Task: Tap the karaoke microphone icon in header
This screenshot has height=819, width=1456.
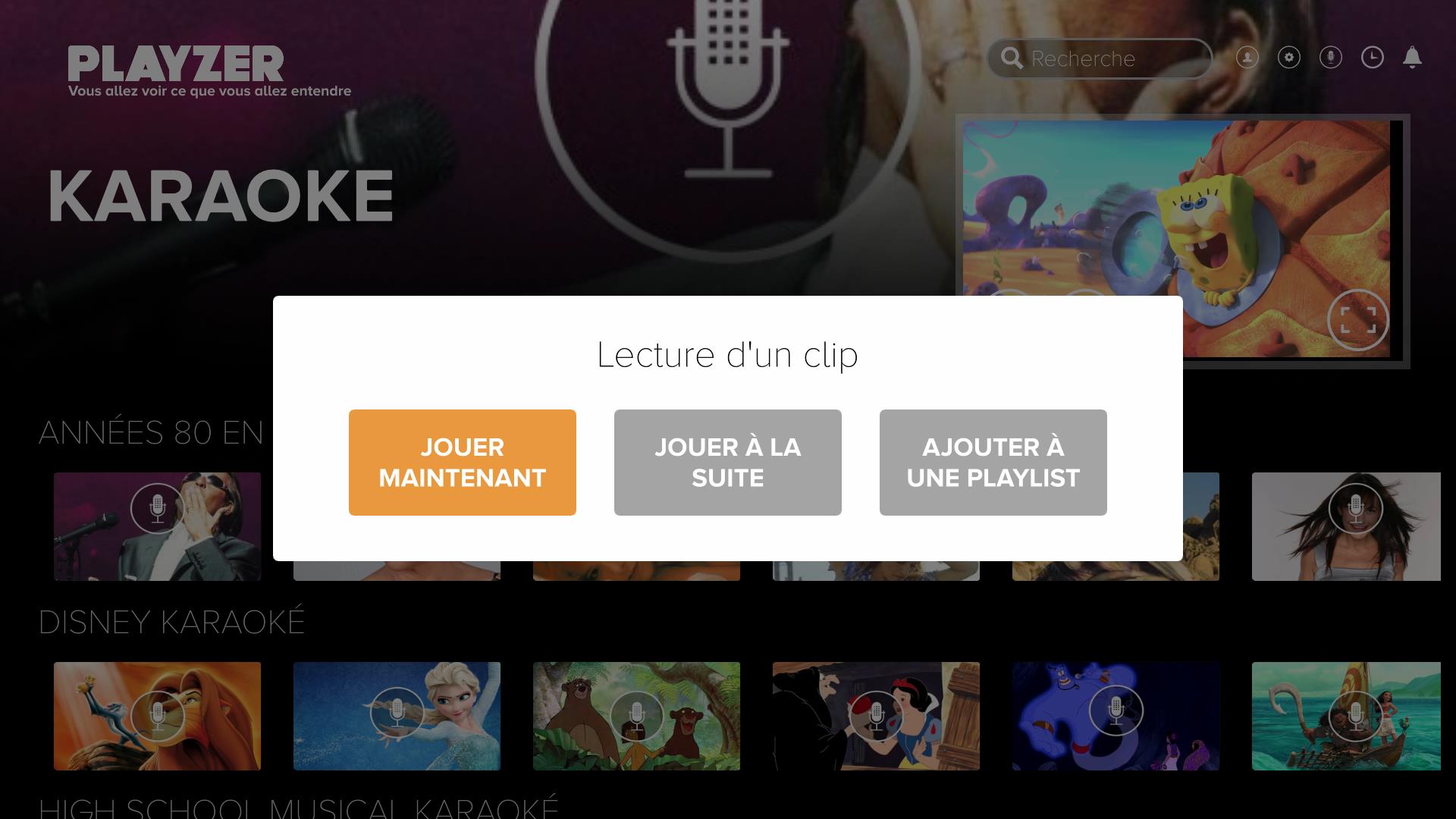Action: tap(1330, 58)
